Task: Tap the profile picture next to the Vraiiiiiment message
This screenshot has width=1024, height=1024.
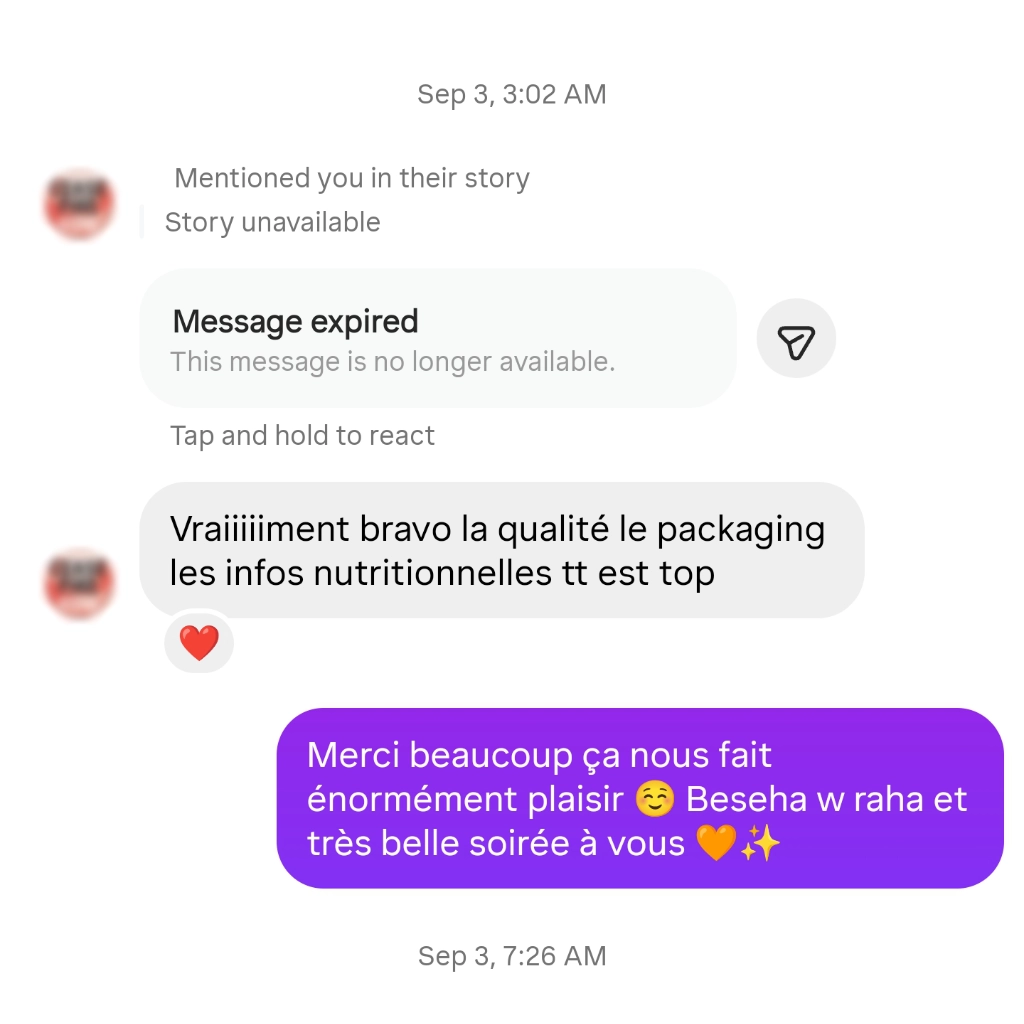Action: pyautogui.click(x=79, y=583)
